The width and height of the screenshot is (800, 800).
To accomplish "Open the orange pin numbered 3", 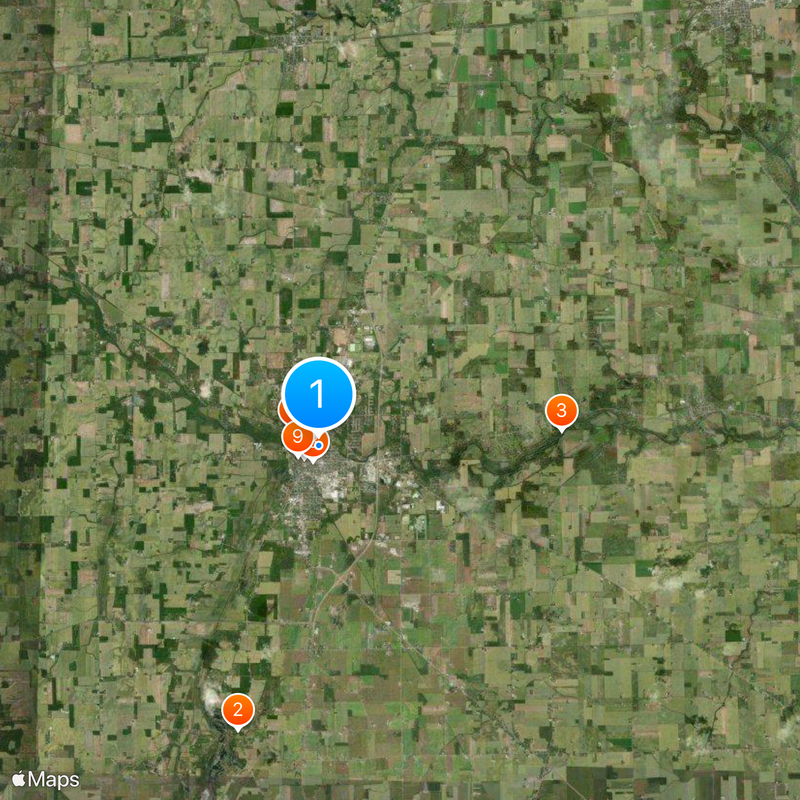I will coord(561,410).
